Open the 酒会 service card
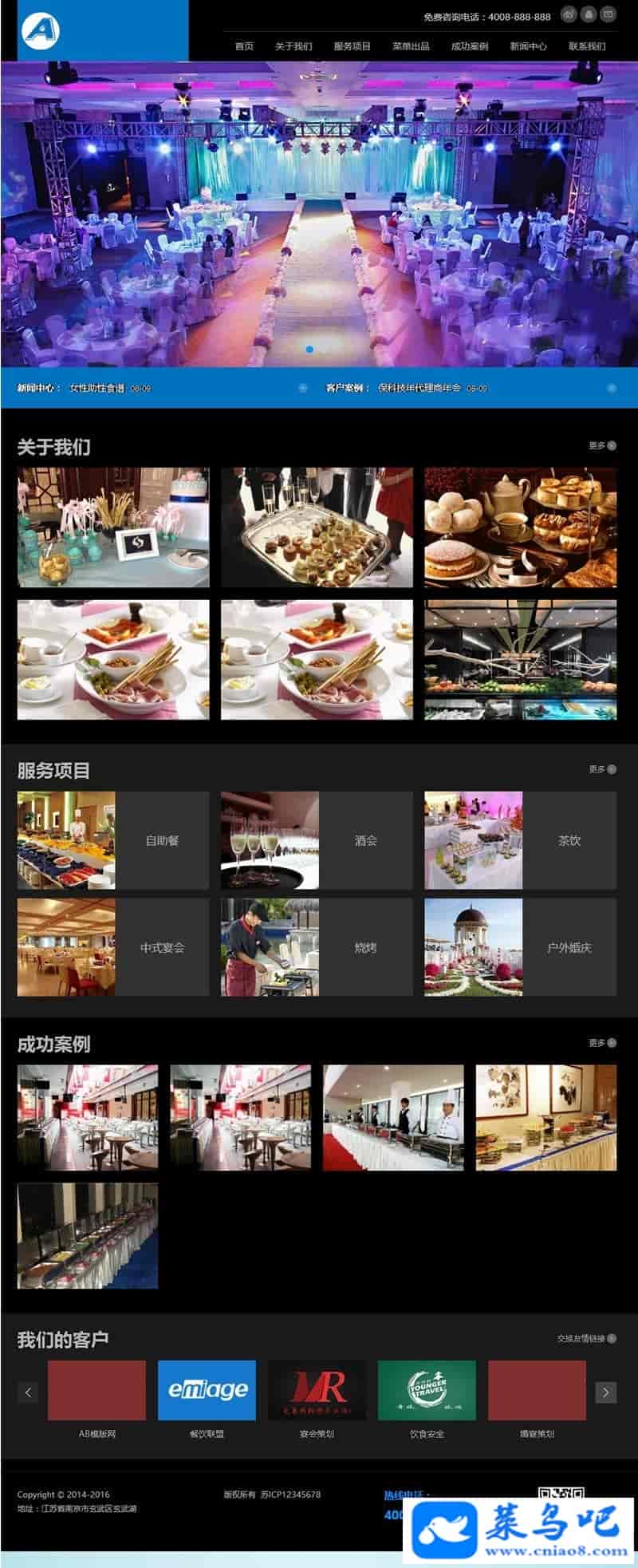The height and width of the screenshot is (1568, 638). (x=317, y=840)
